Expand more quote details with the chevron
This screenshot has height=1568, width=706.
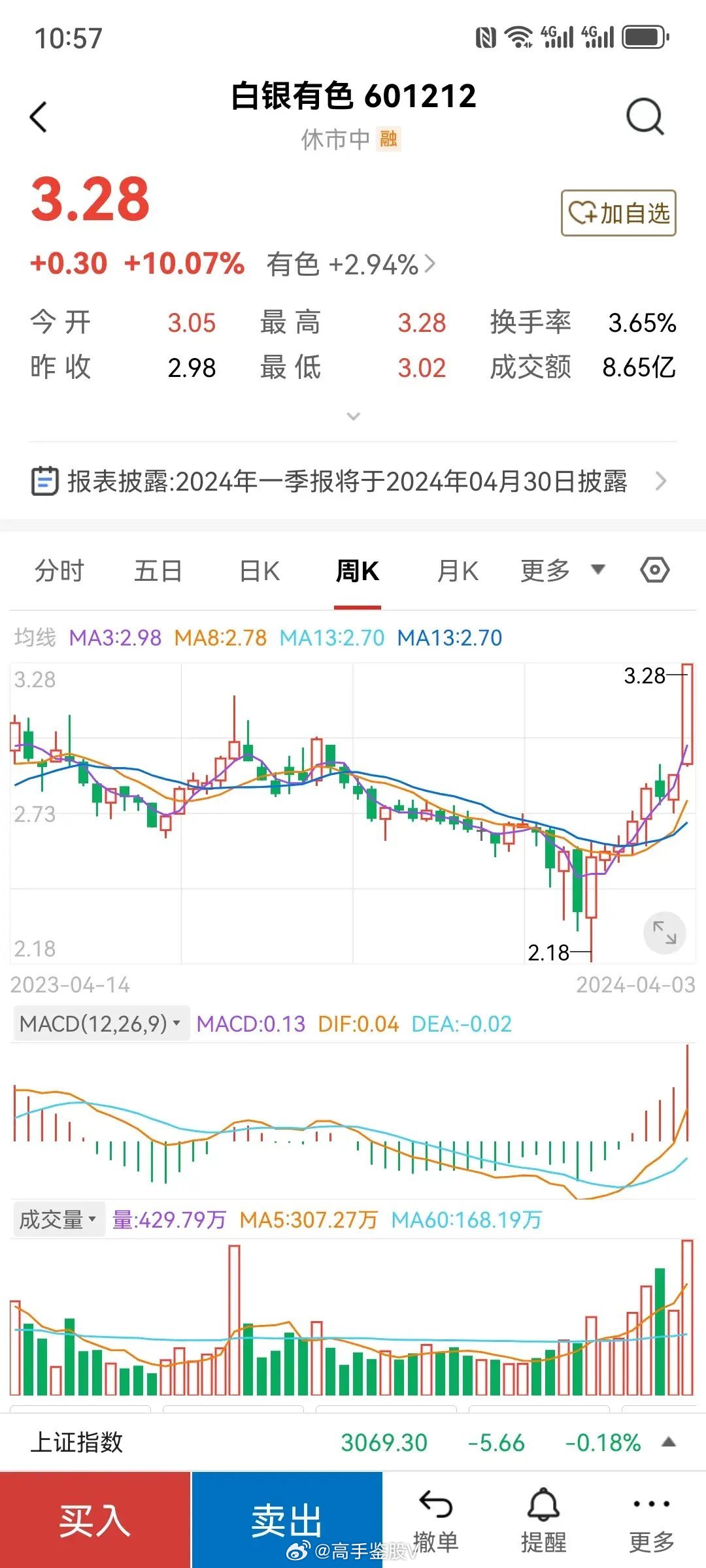click(354, 416)
